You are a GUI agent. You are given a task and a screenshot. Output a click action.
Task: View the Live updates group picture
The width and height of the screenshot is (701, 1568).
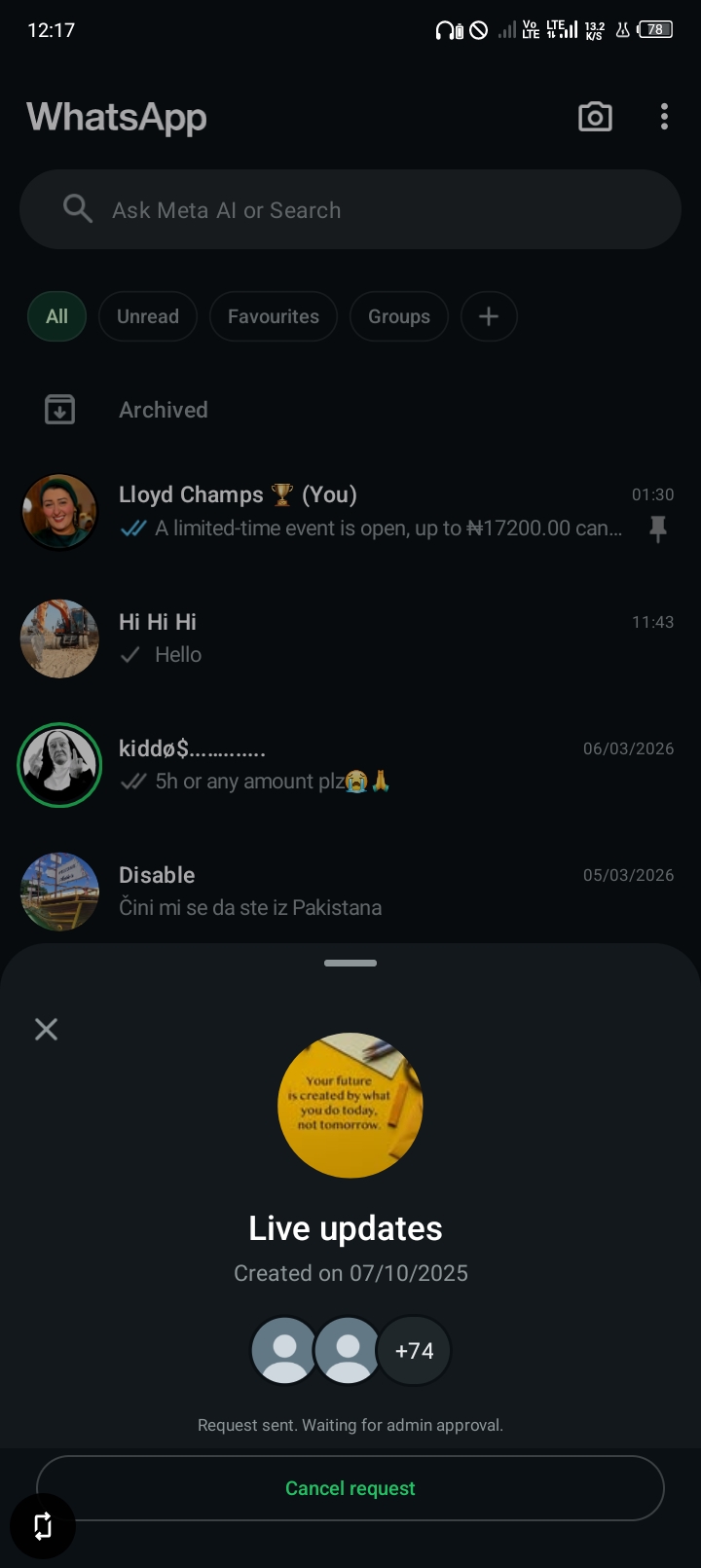coord(350,1105)
